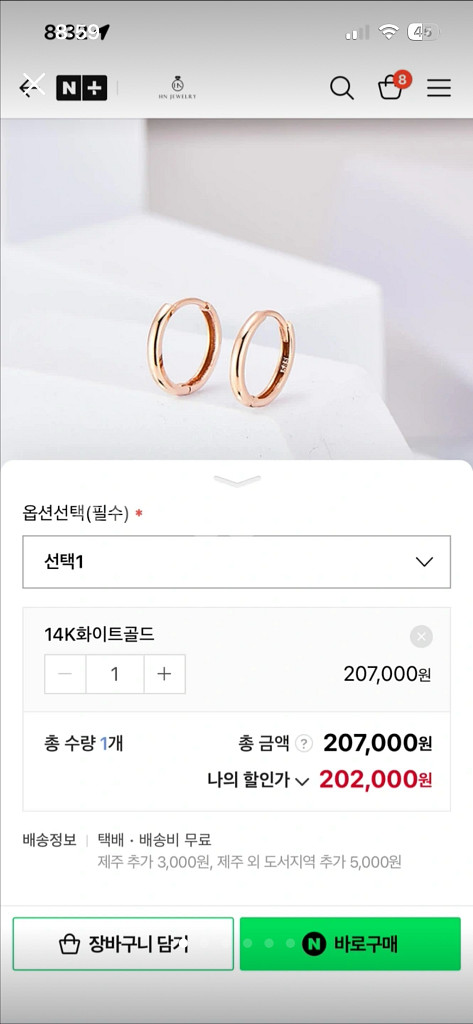Decrease quantity with the minus button

65,674
